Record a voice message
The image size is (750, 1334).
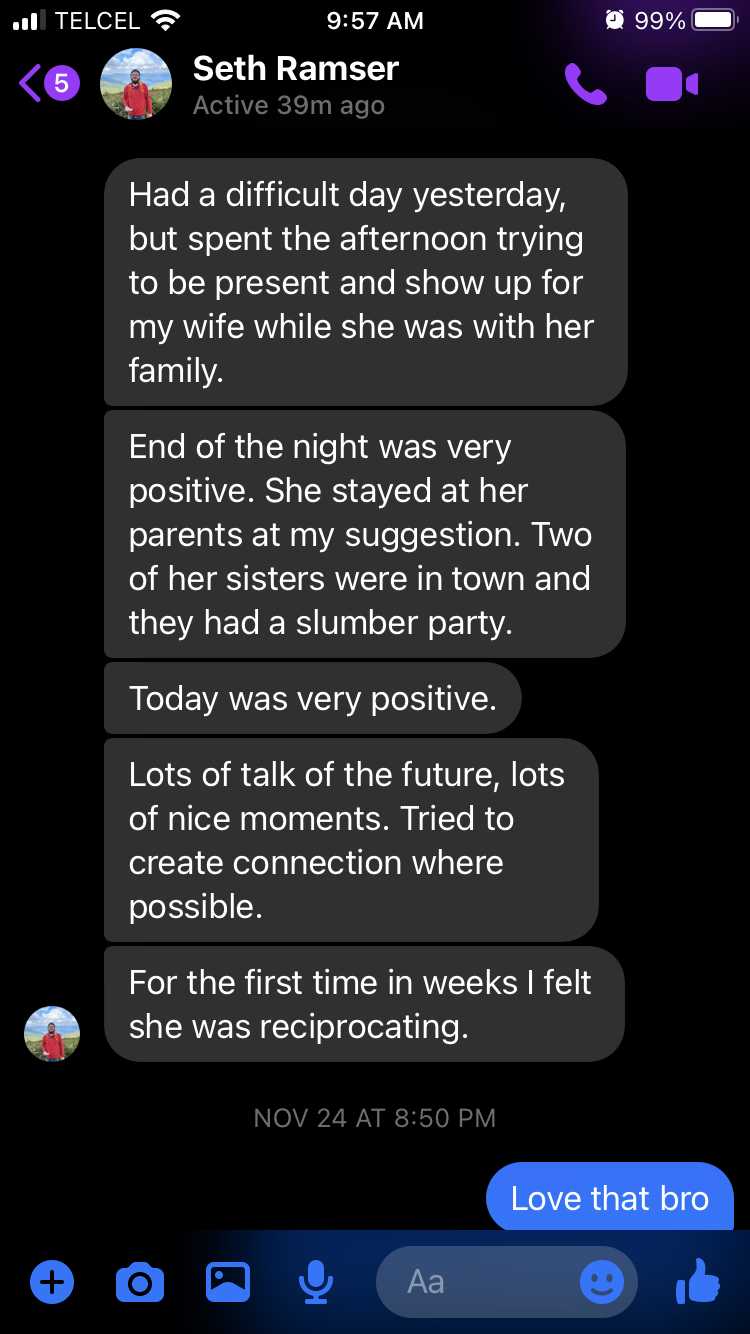click(x=315, y=1281)
